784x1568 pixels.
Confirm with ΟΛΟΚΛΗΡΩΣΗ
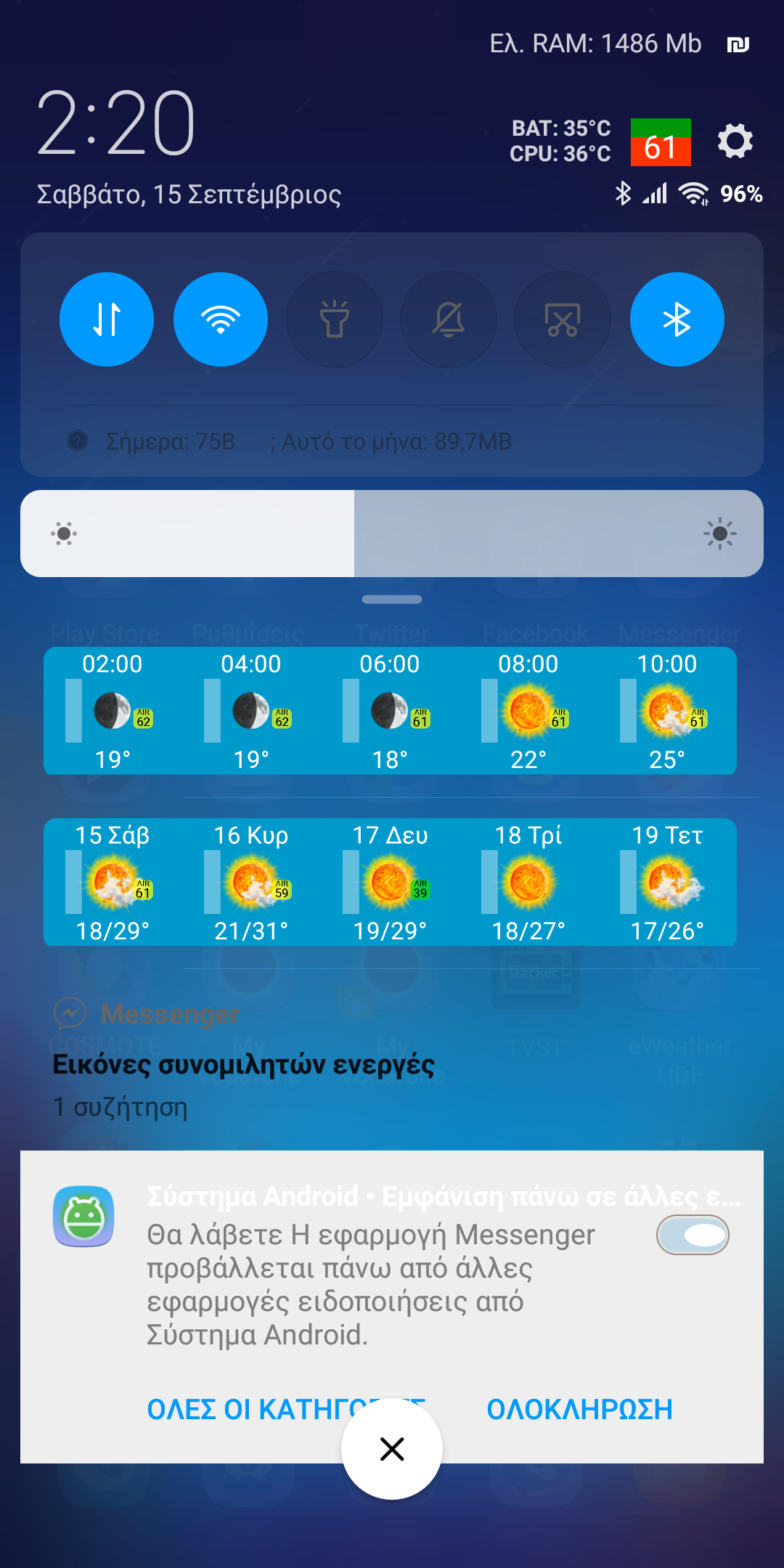pyautogui.click(x=579, y=1409)
